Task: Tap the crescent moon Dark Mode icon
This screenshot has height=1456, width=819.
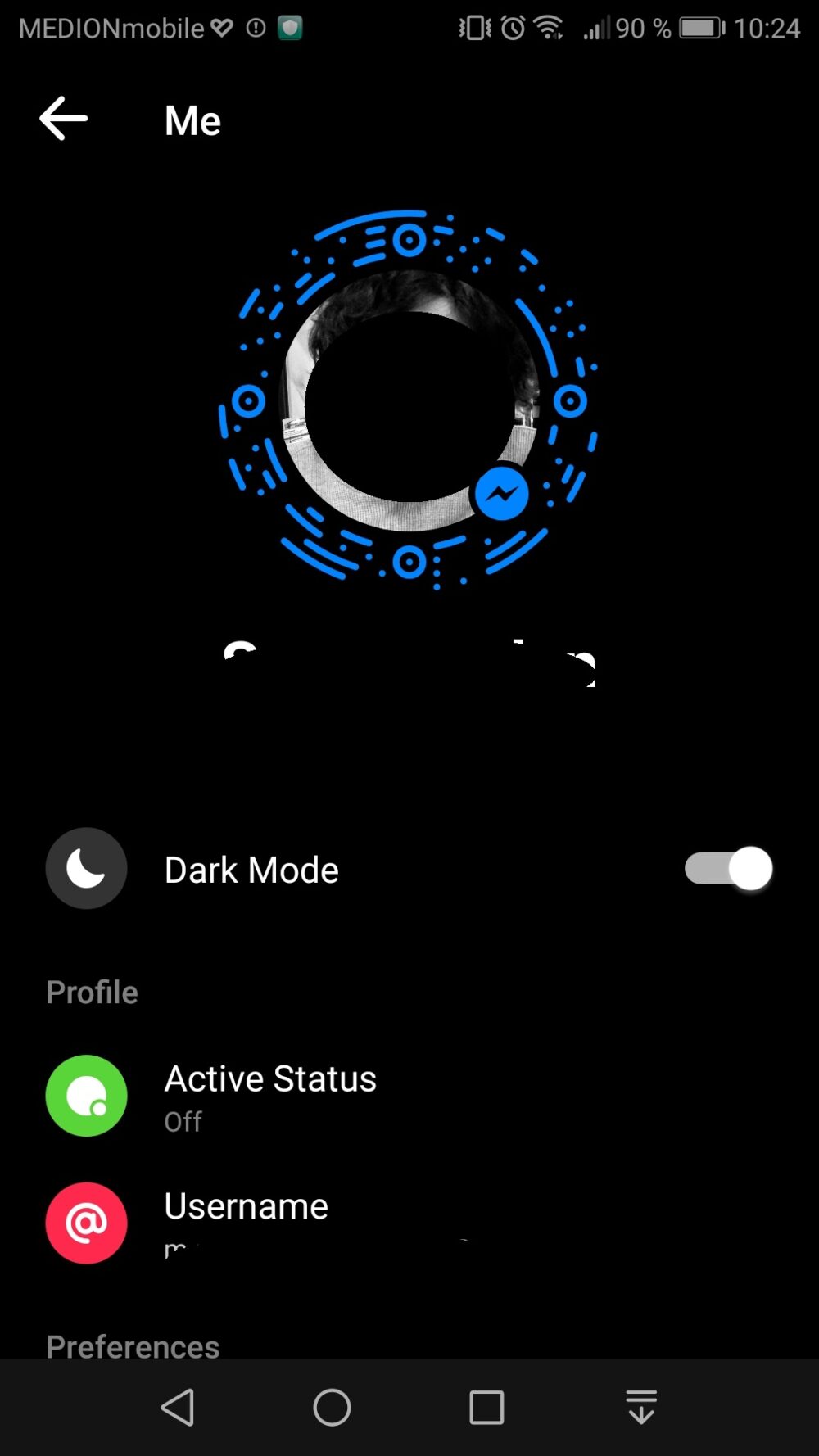Action: 86,869
